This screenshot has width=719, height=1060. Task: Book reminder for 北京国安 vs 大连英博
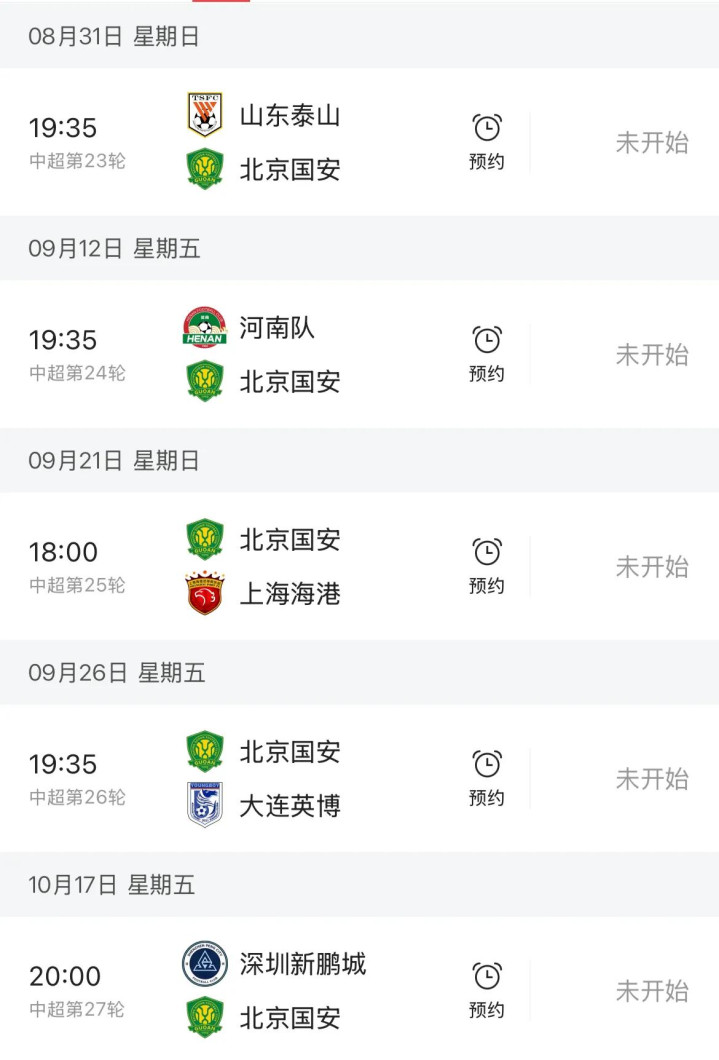coord(486,778)
